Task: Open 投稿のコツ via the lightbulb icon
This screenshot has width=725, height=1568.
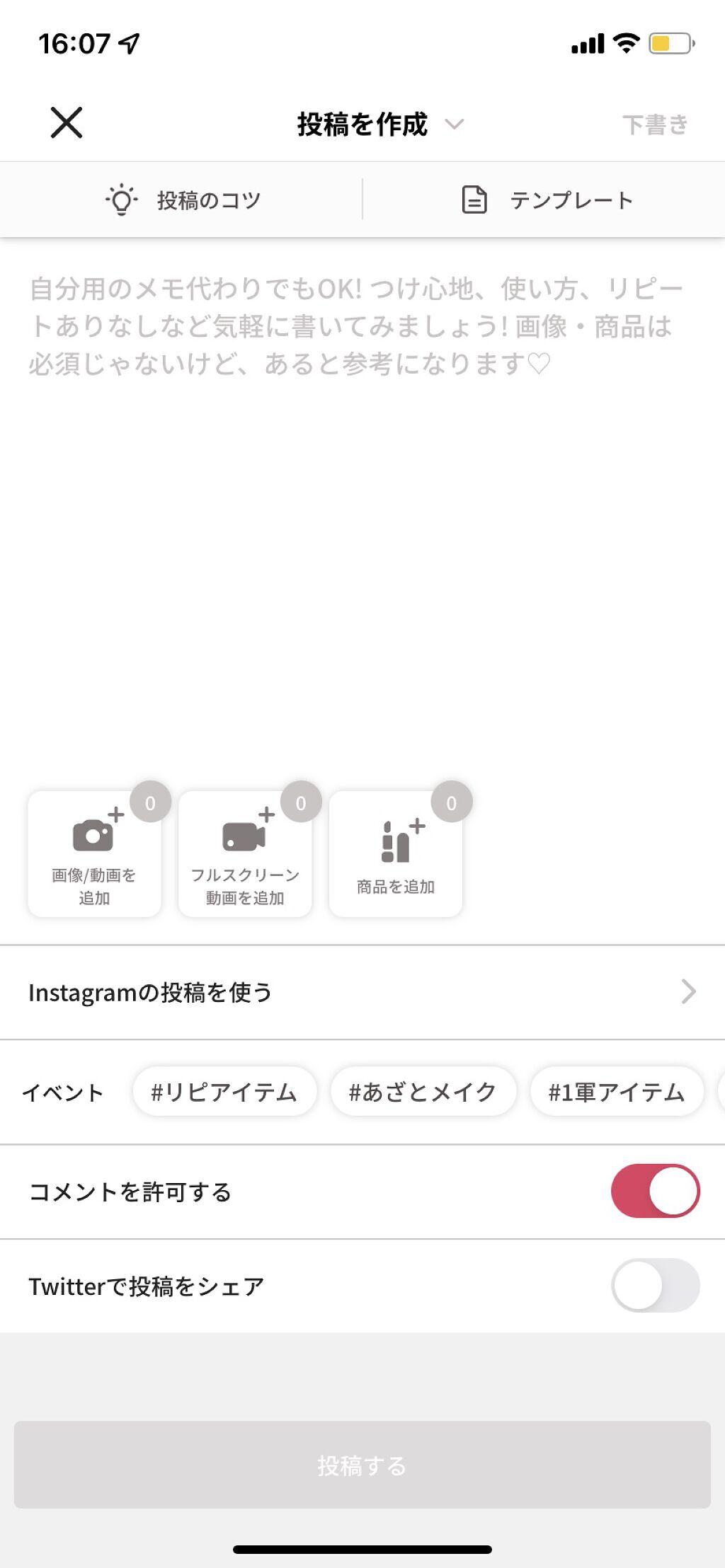Action: pos(122,199)
